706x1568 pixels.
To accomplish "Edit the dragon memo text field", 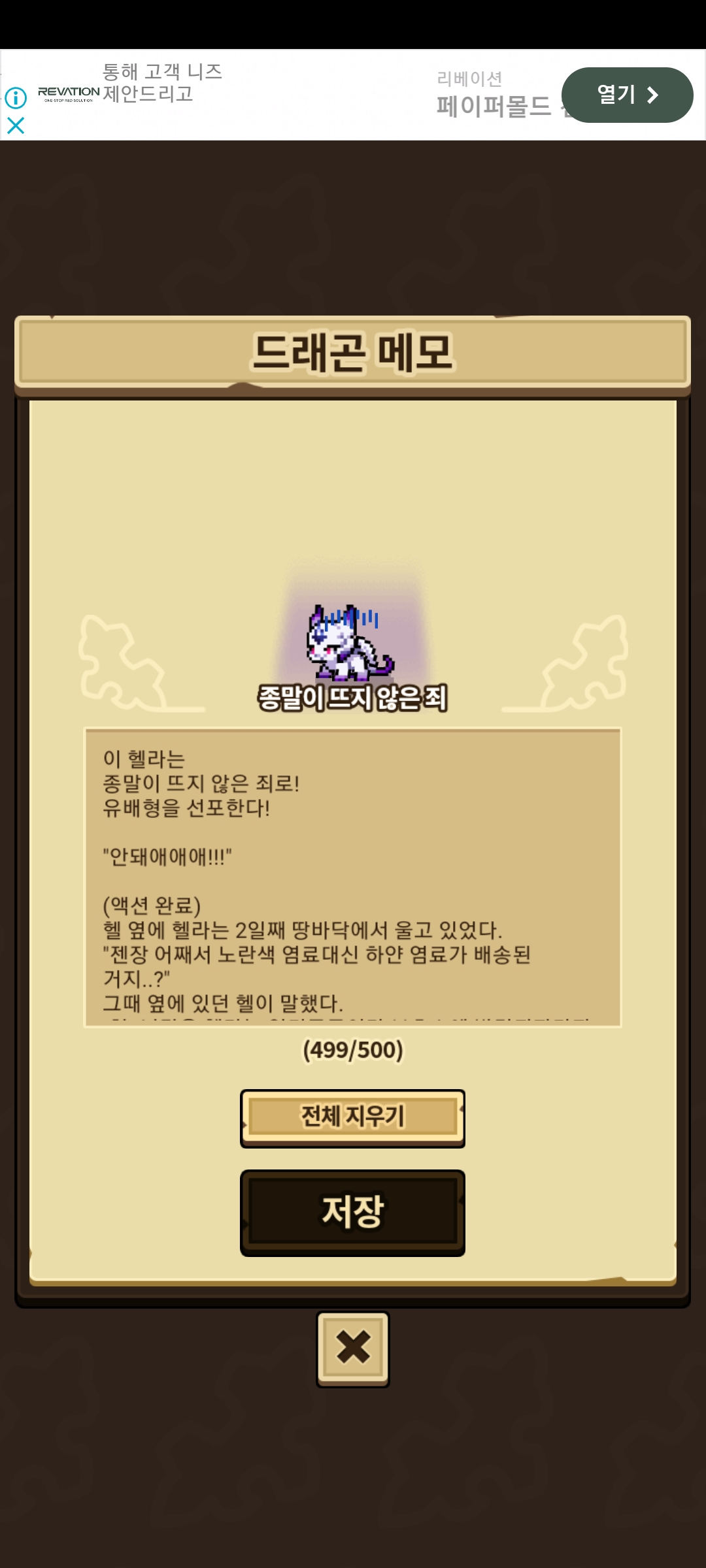I will tap(352, 877).
